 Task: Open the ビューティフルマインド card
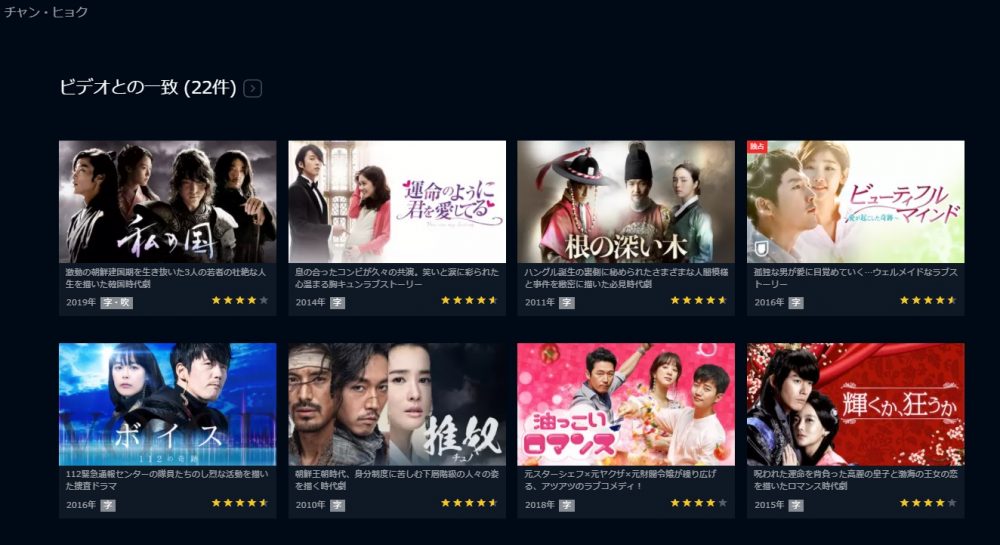(855, 202)
